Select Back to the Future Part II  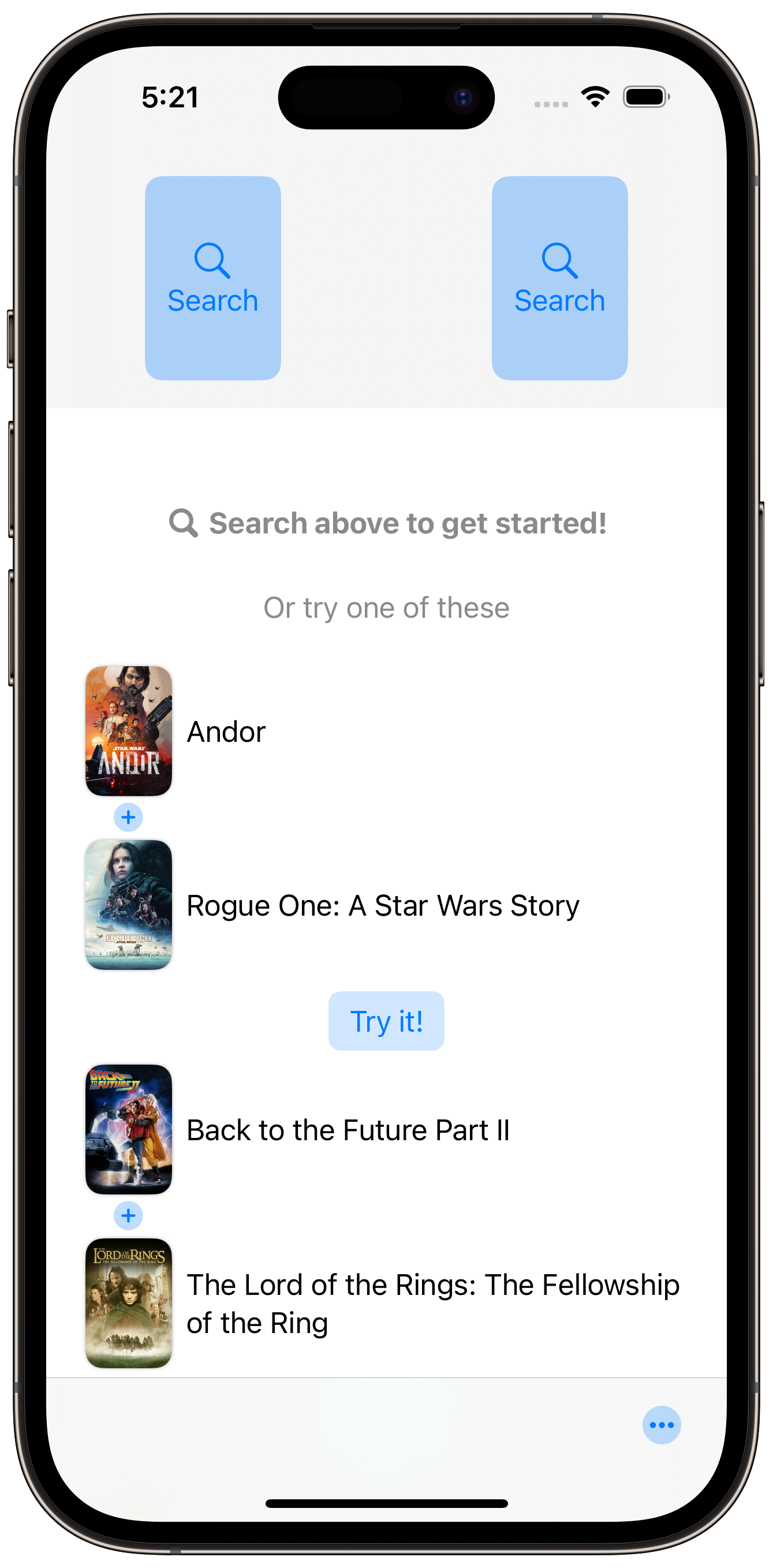click(x=386, y=1130)
